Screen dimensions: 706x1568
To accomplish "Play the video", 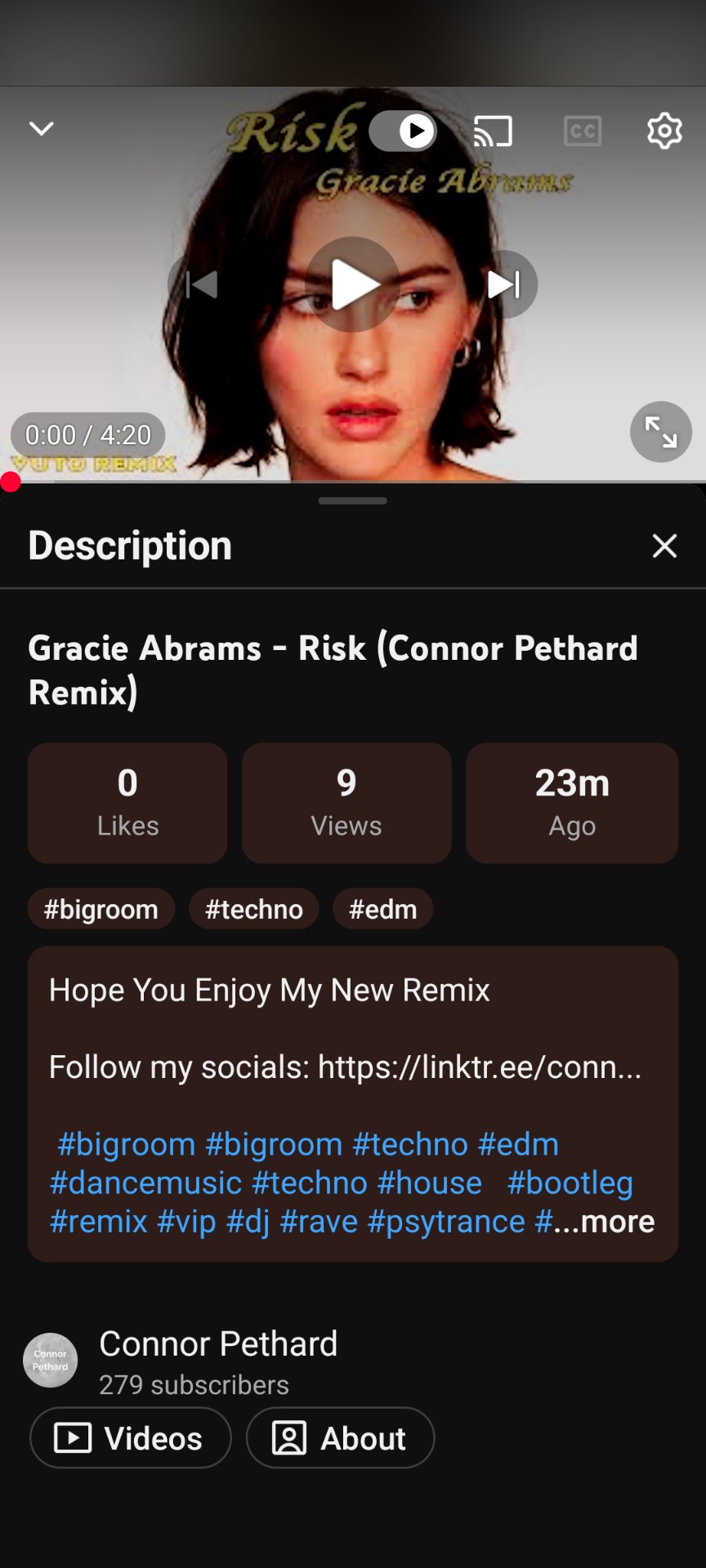I will 353,284.
